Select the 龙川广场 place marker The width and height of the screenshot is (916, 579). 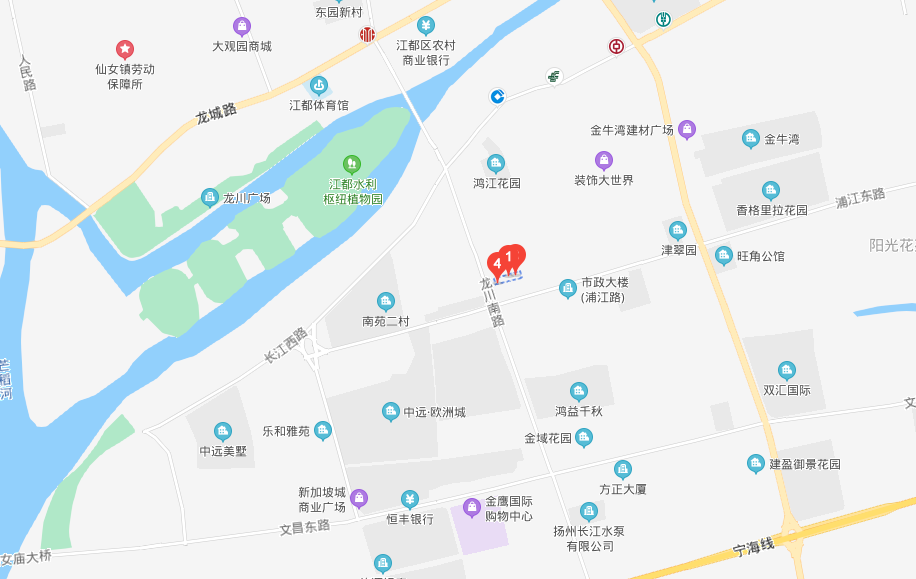[x=210, y=197]
